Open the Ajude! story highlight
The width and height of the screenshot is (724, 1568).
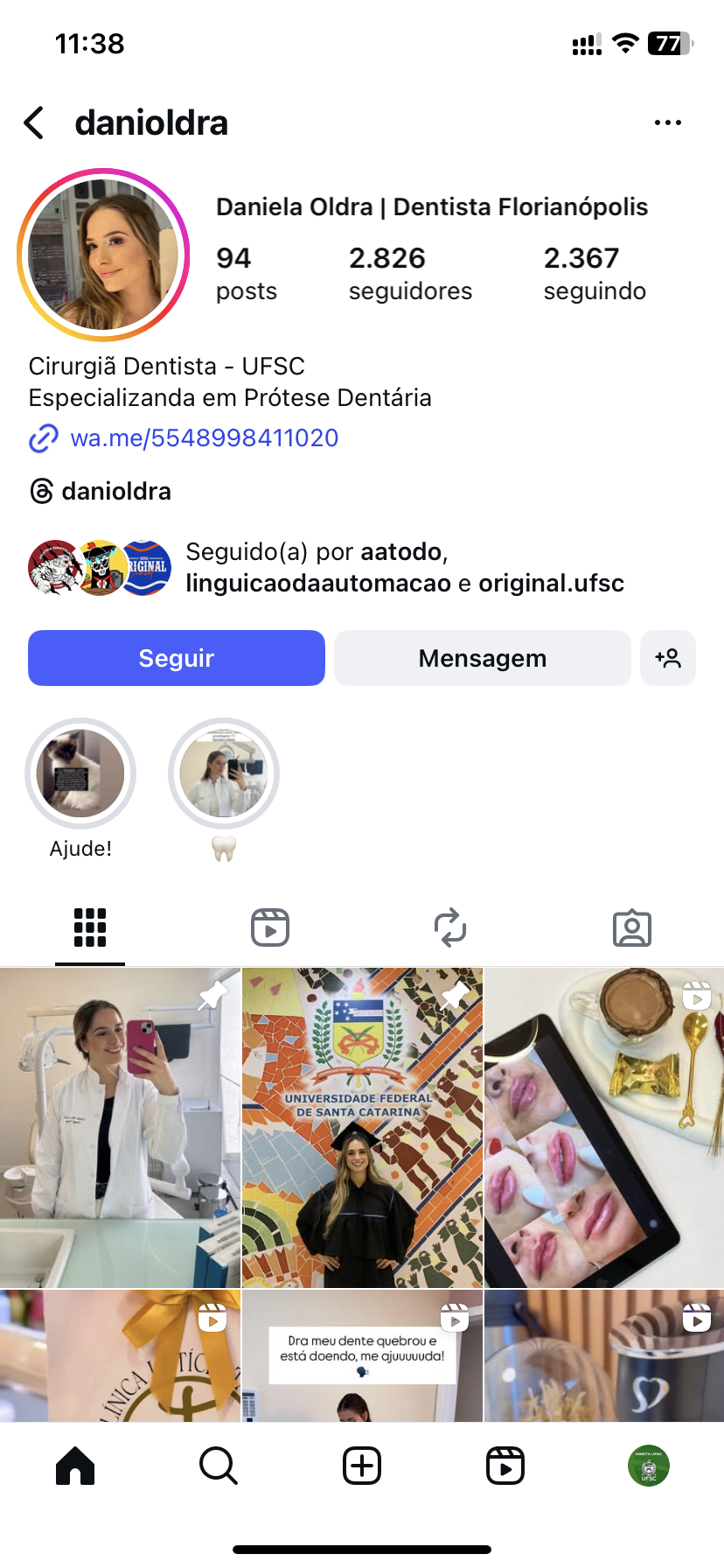coord(80,773)
